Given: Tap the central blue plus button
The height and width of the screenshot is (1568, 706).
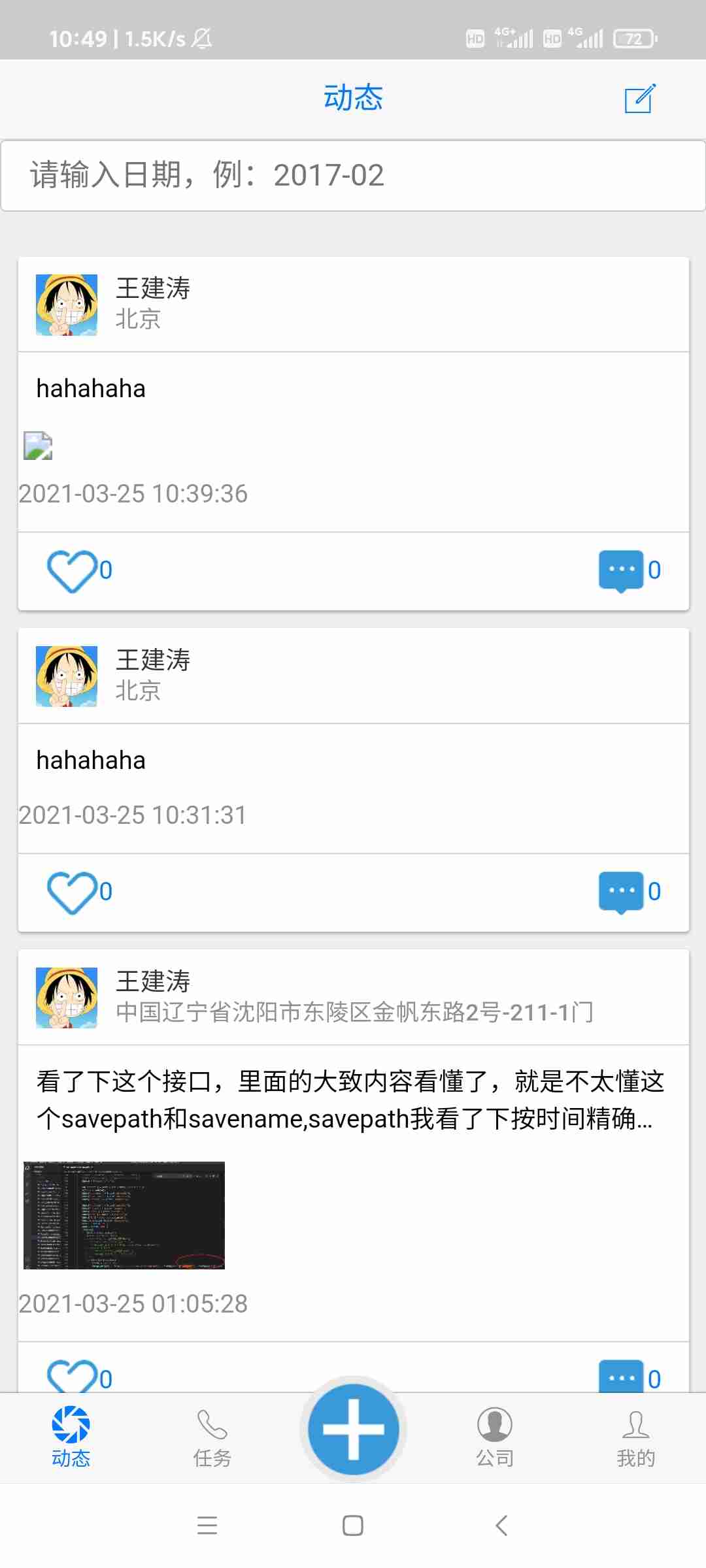Looking at the screenshot, I should coord(353,1429).
